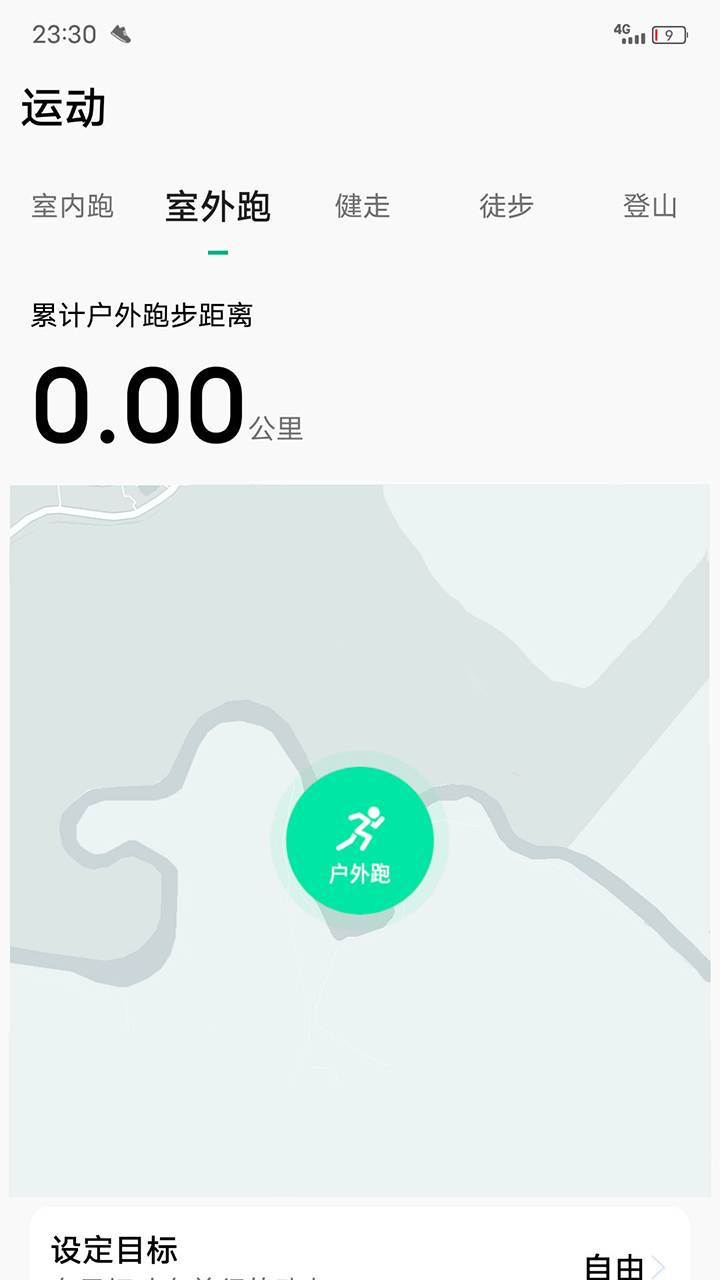
Task: Switch to the 室内跑 tab
Action: pyautogui.click(x=71, y=207)
